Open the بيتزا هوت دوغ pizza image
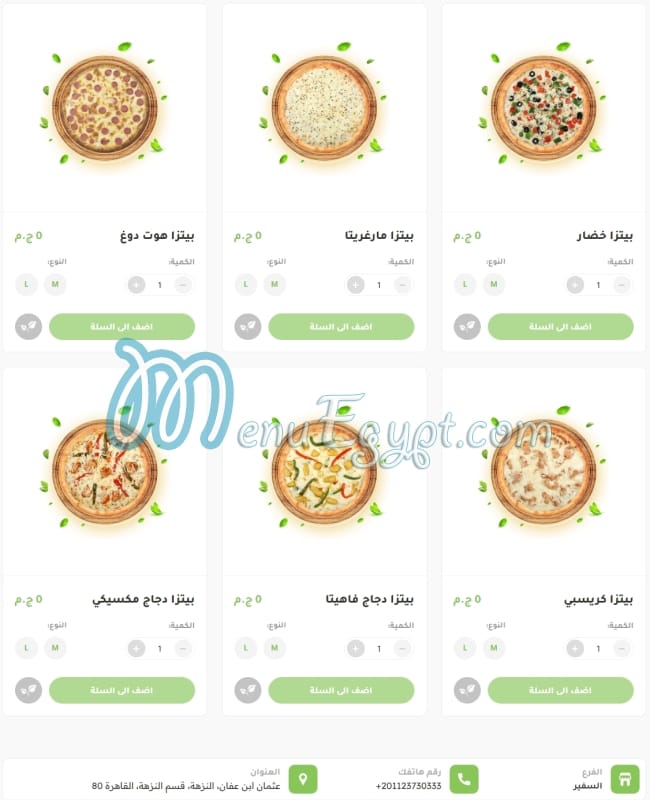The image size is (650, 800). (104, 107)
